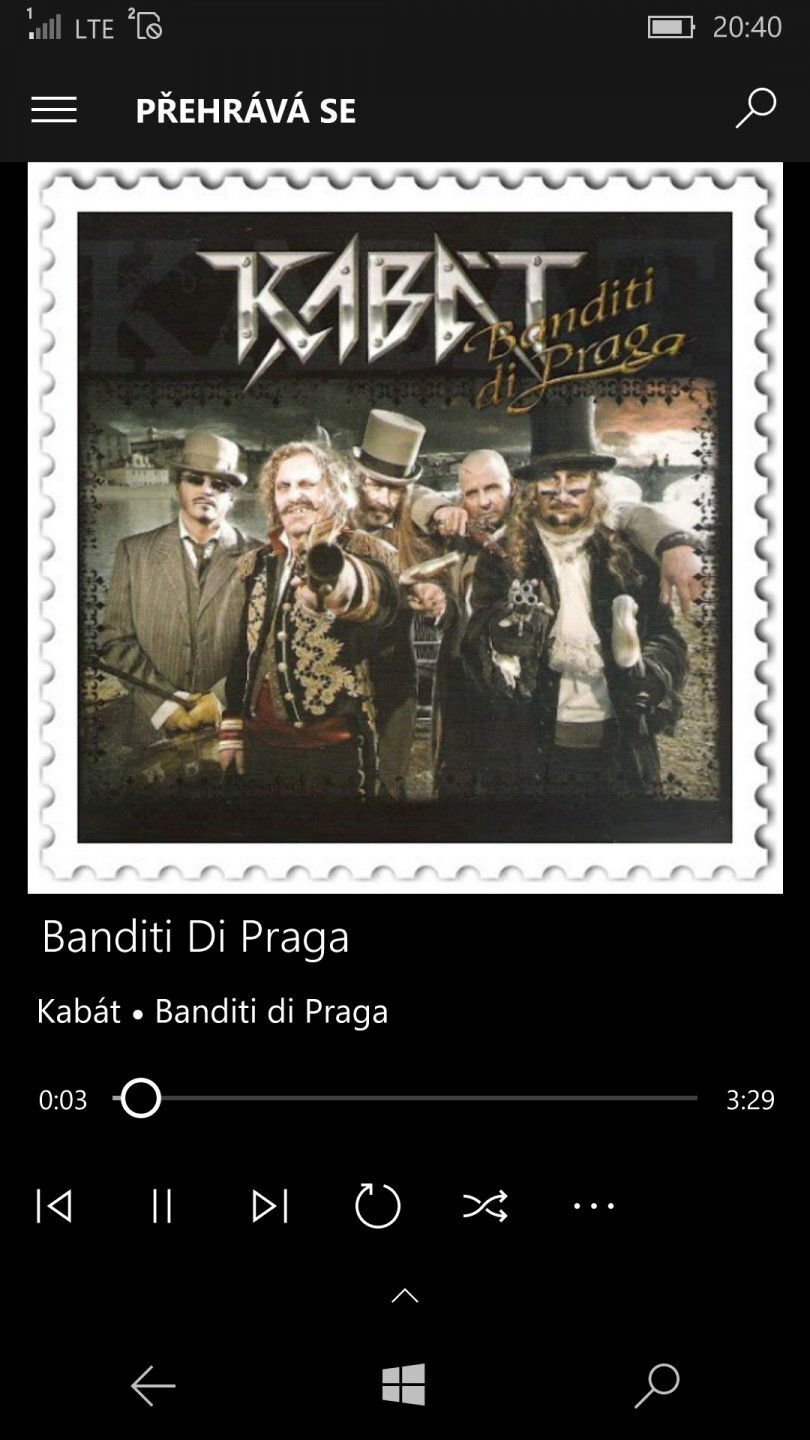This screenshot has height=1440, width=810.
Task: Open the three-dot more options menu
Action: point(594,1206)
